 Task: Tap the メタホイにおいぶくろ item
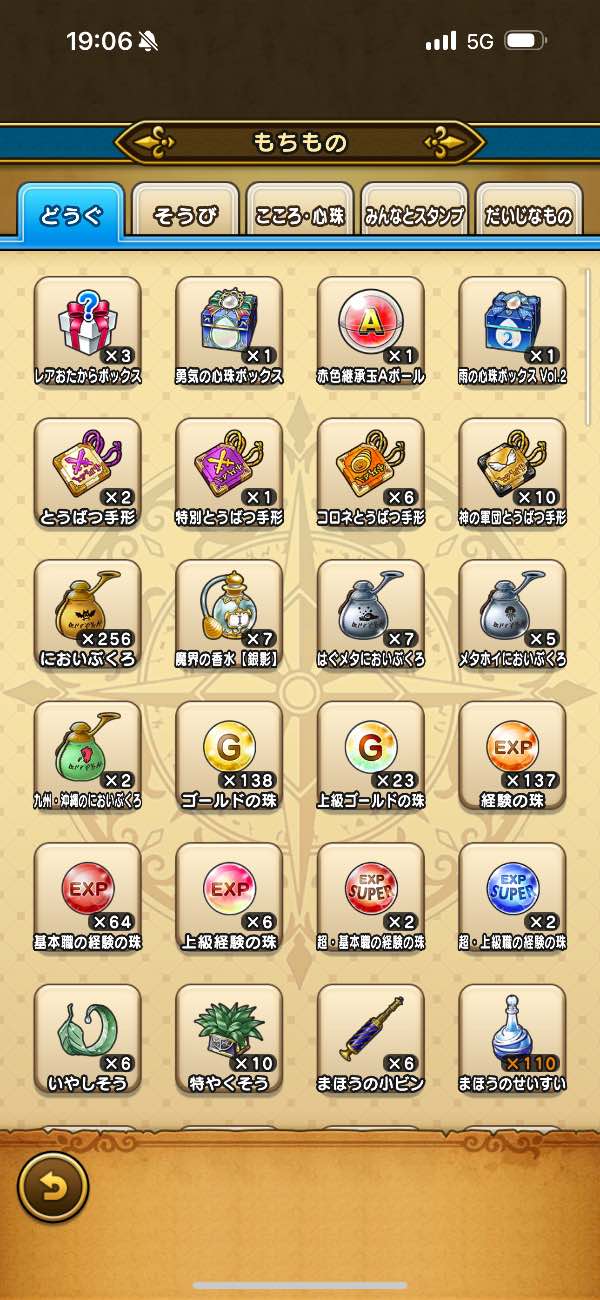coord(512,612)
